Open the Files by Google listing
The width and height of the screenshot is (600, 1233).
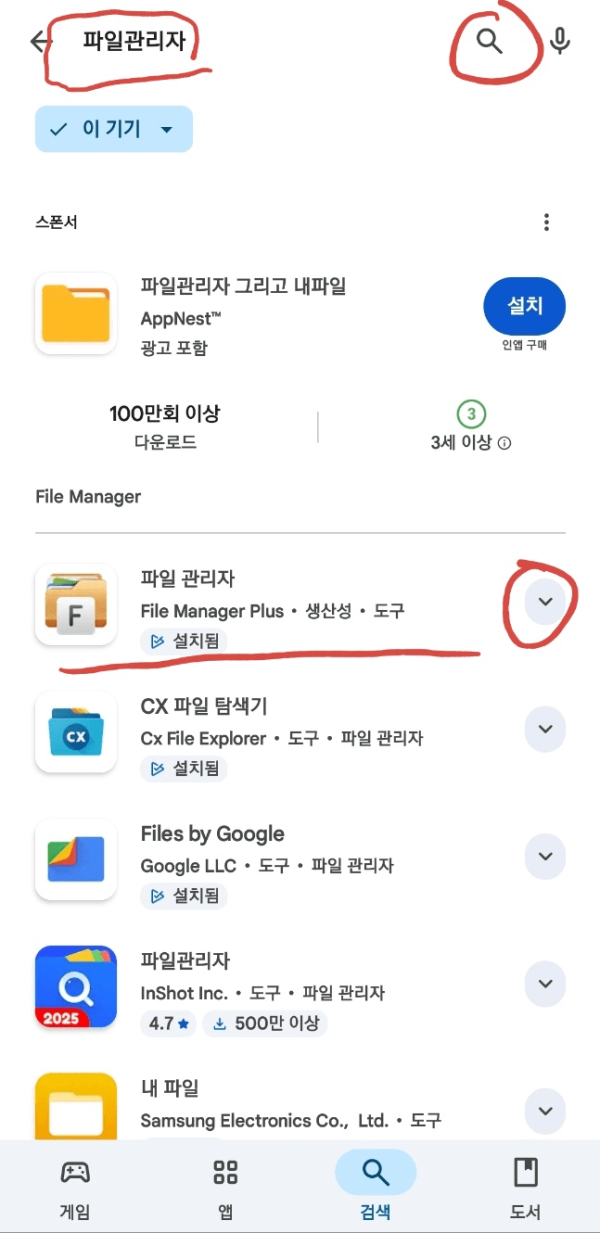click(270, 860)
